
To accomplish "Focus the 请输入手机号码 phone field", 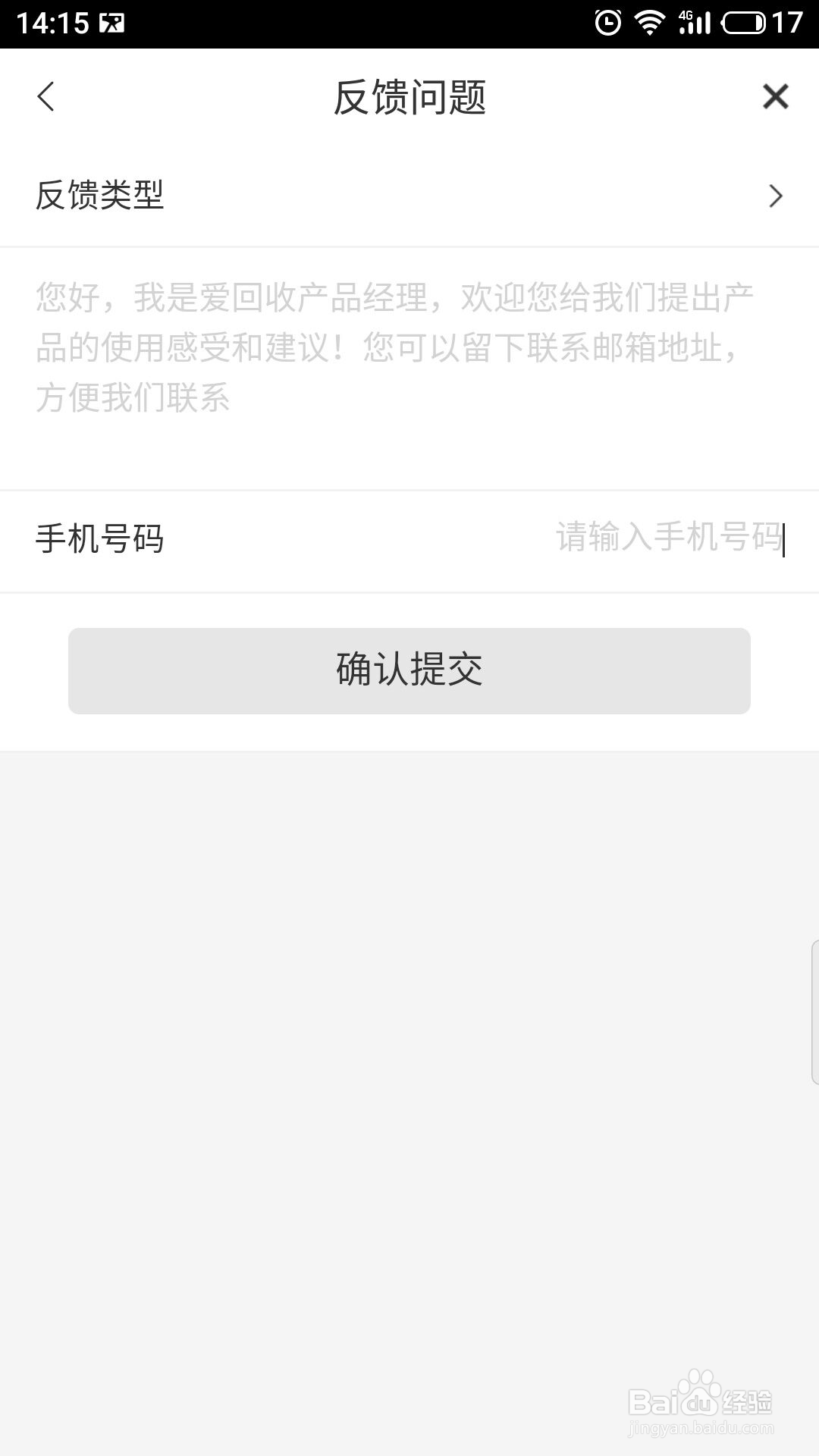I will tap(667, 540).
